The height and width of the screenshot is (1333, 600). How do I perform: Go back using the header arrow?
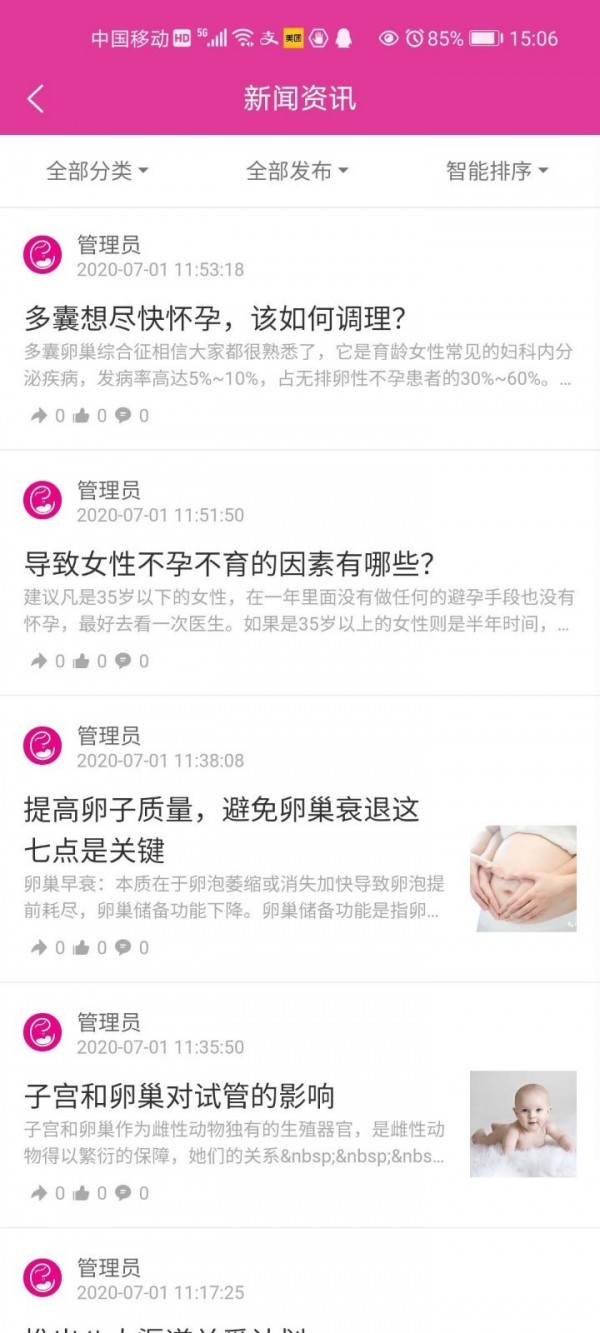point(36,99)
